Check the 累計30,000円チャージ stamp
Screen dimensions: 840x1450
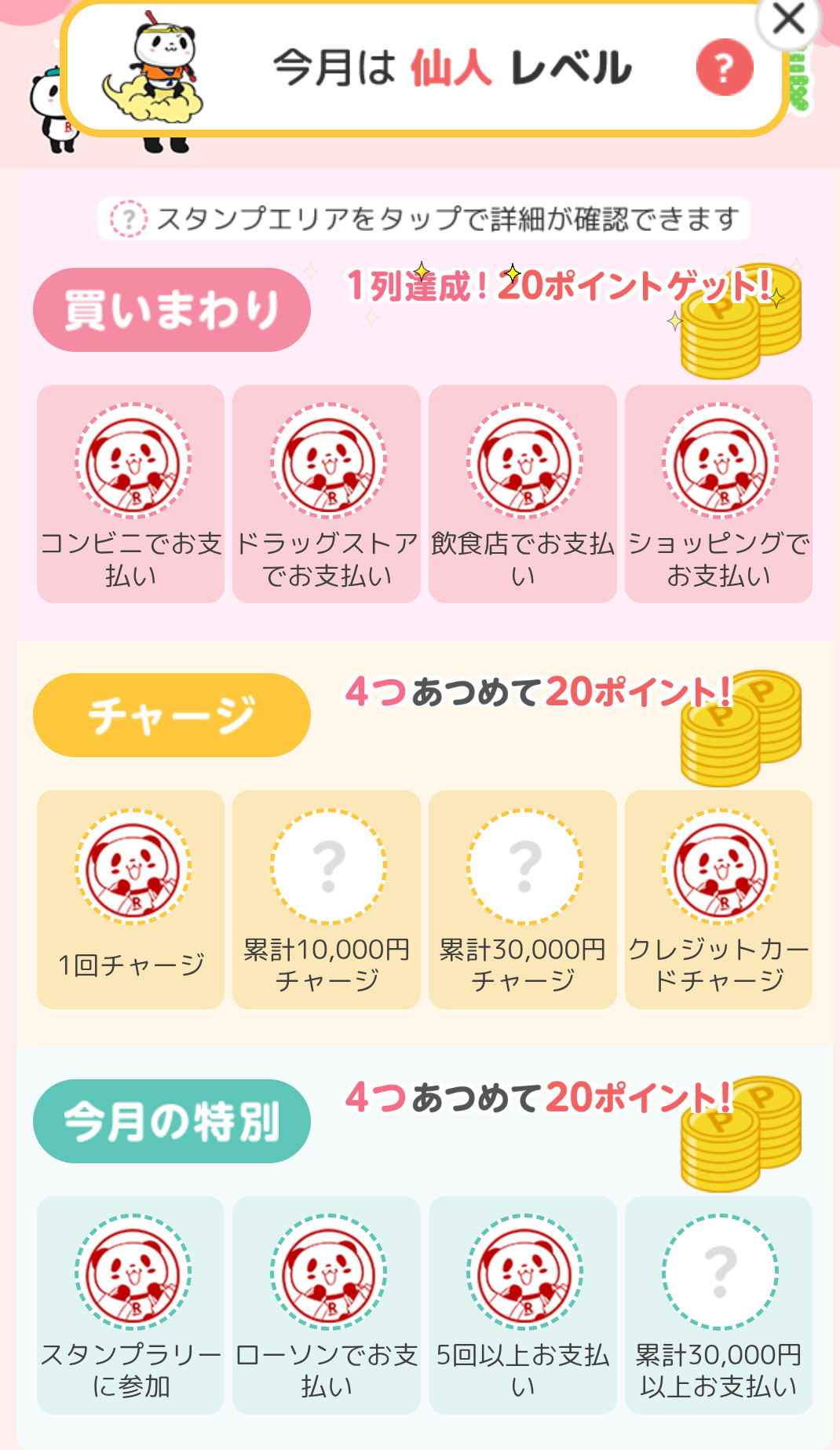pyautogui.click(x=523, y=899)
